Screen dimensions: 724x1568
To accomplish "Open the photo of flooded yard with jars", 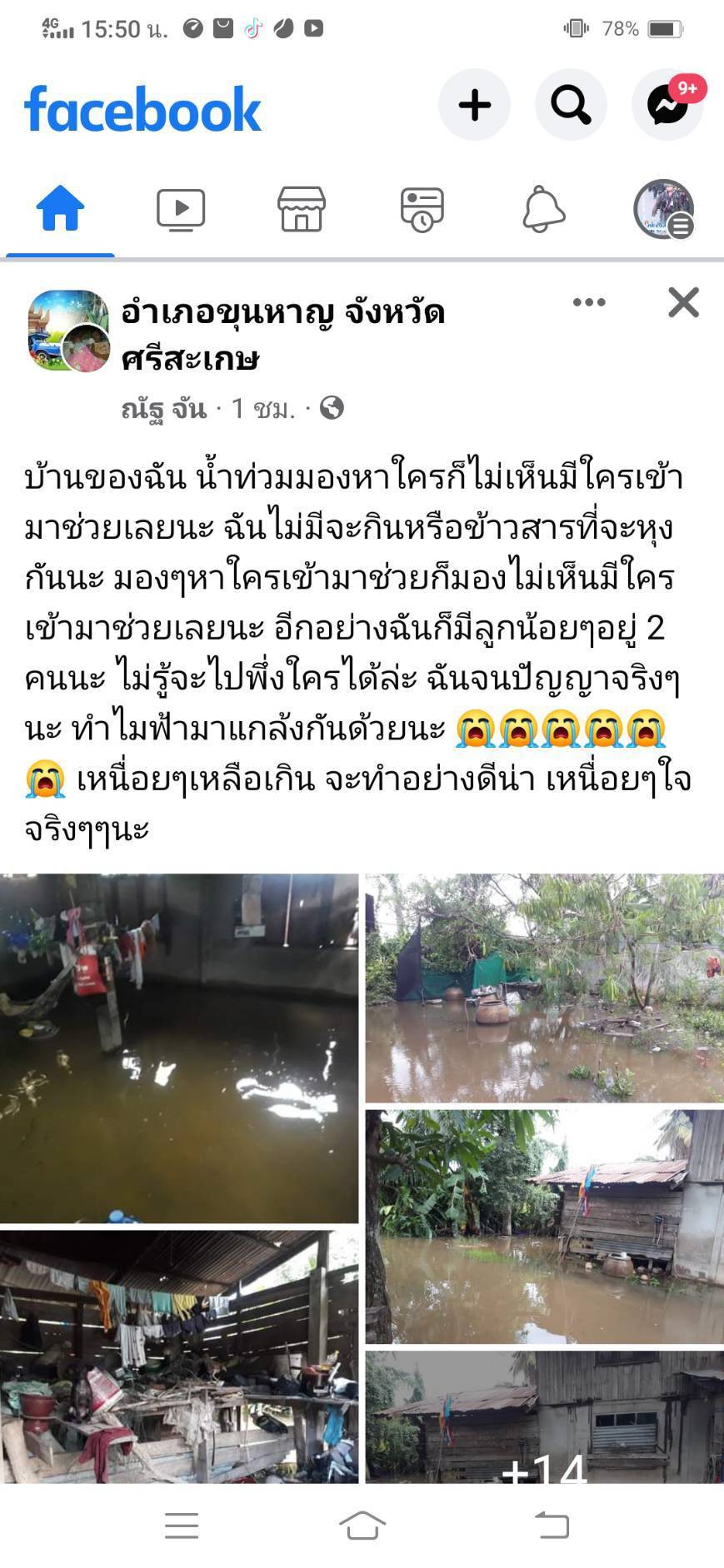I will click(544, 988).
